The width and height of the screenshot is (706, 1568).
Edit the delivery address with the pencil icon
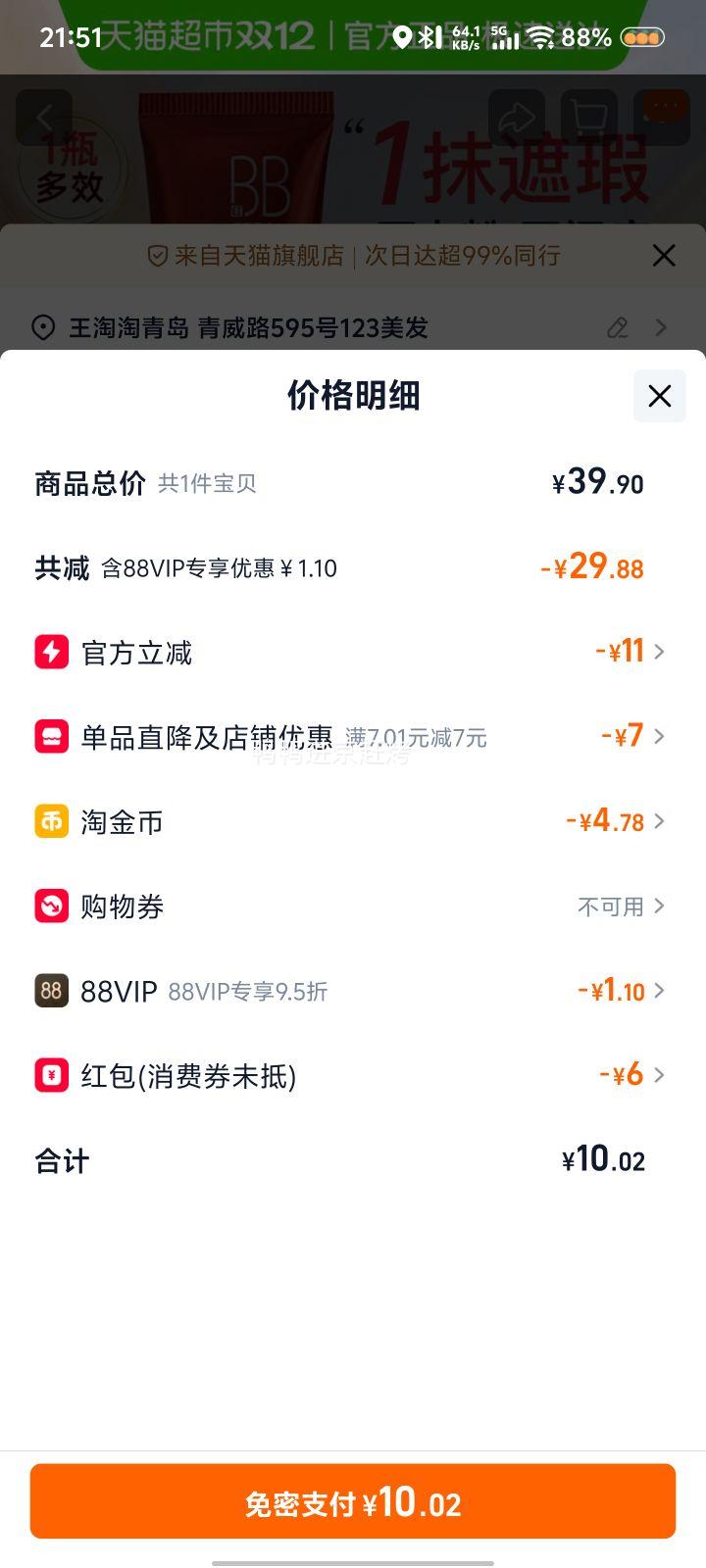click(x=617, y=328)
